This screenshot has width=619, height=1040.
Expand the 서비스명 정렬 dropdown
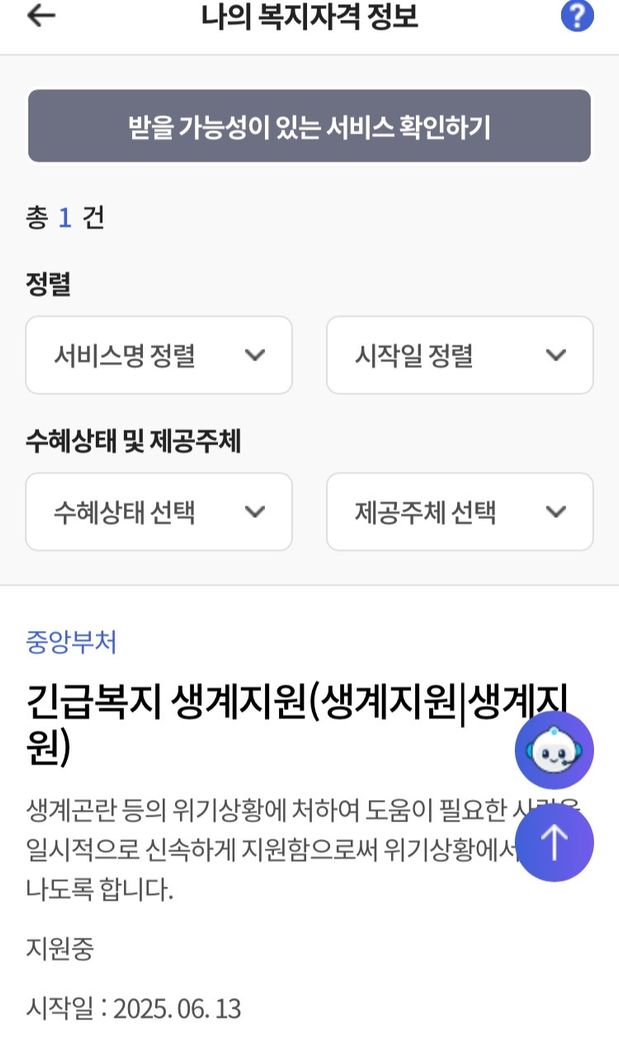tap(159, 355)
